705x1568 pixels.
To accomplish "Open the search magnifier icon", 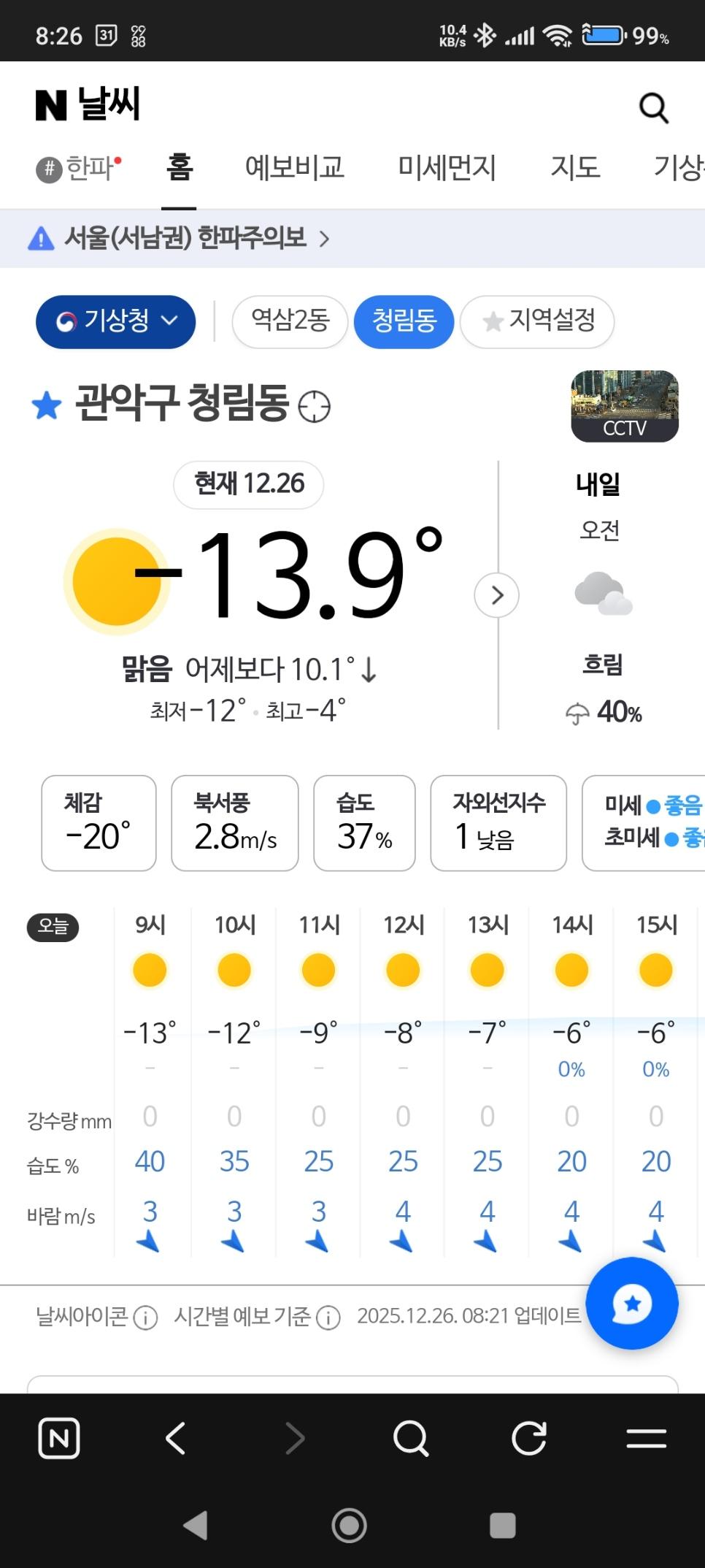I will [653, 108].
